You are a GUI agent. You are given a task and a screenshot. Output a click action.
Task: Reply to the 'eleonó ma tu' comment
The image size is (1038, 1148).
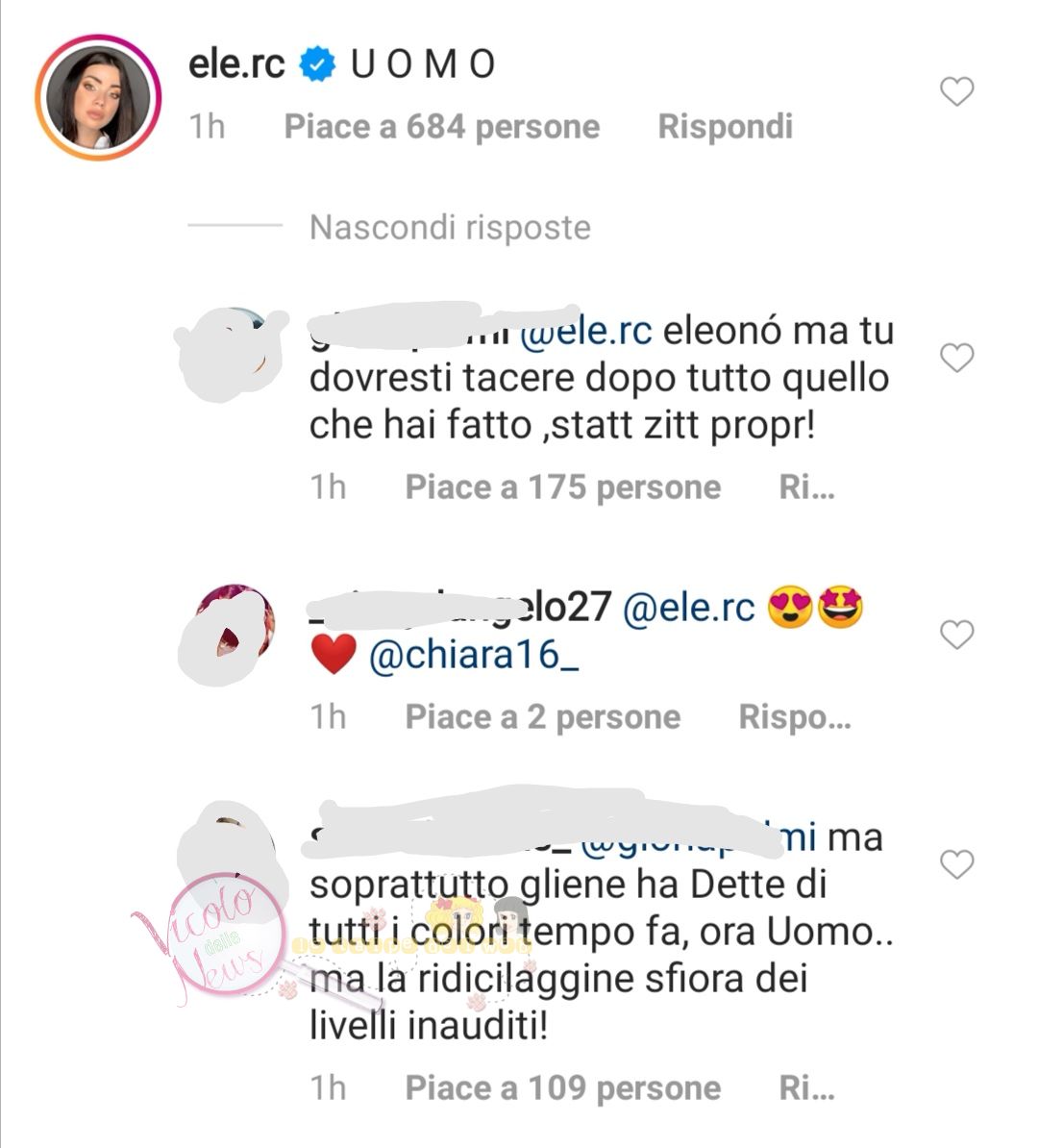pyautogui.click(x=805, y=487)
